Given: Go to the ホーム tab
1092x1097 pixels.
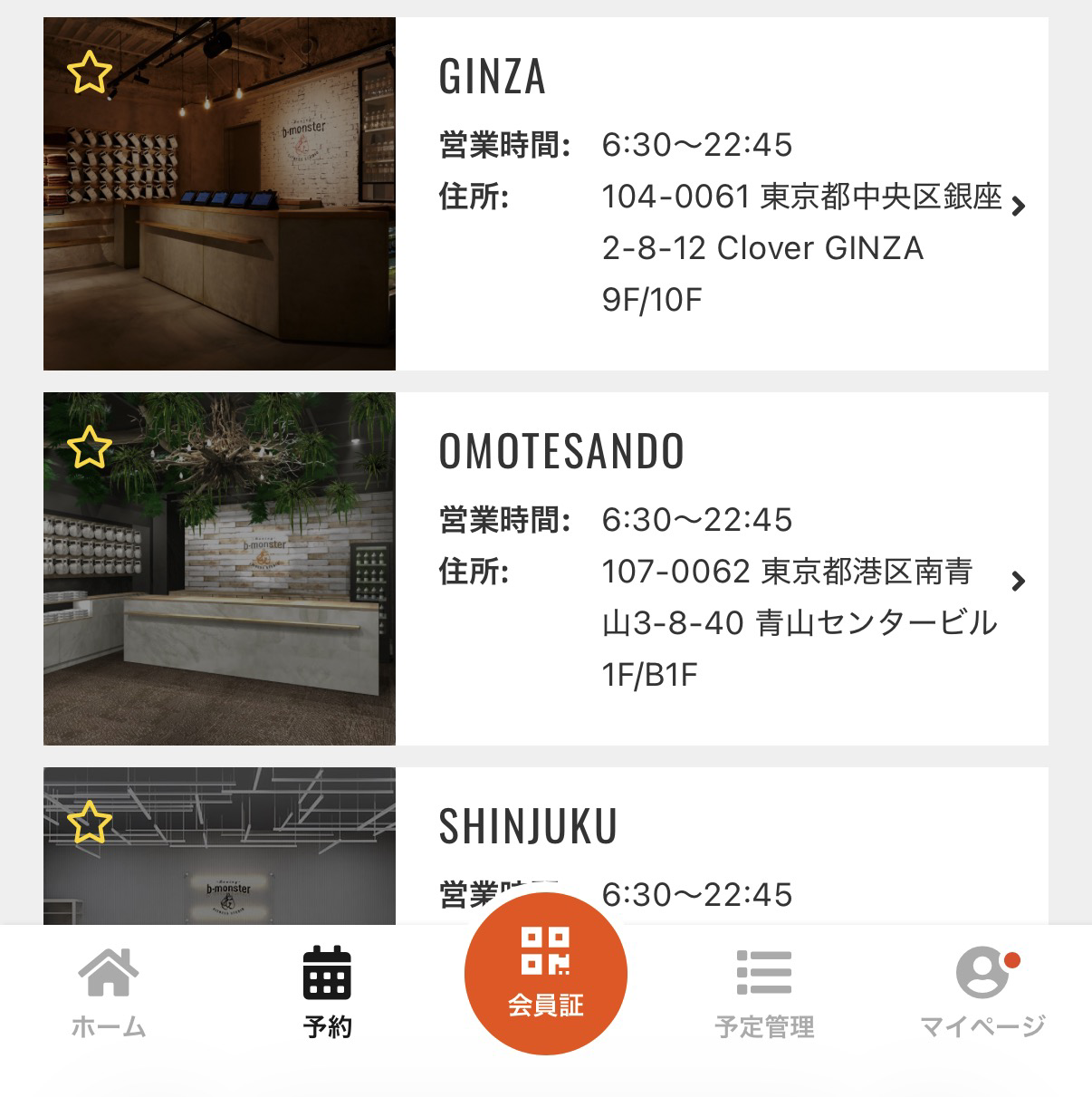Looking at the screenshot, I should 109,992.
